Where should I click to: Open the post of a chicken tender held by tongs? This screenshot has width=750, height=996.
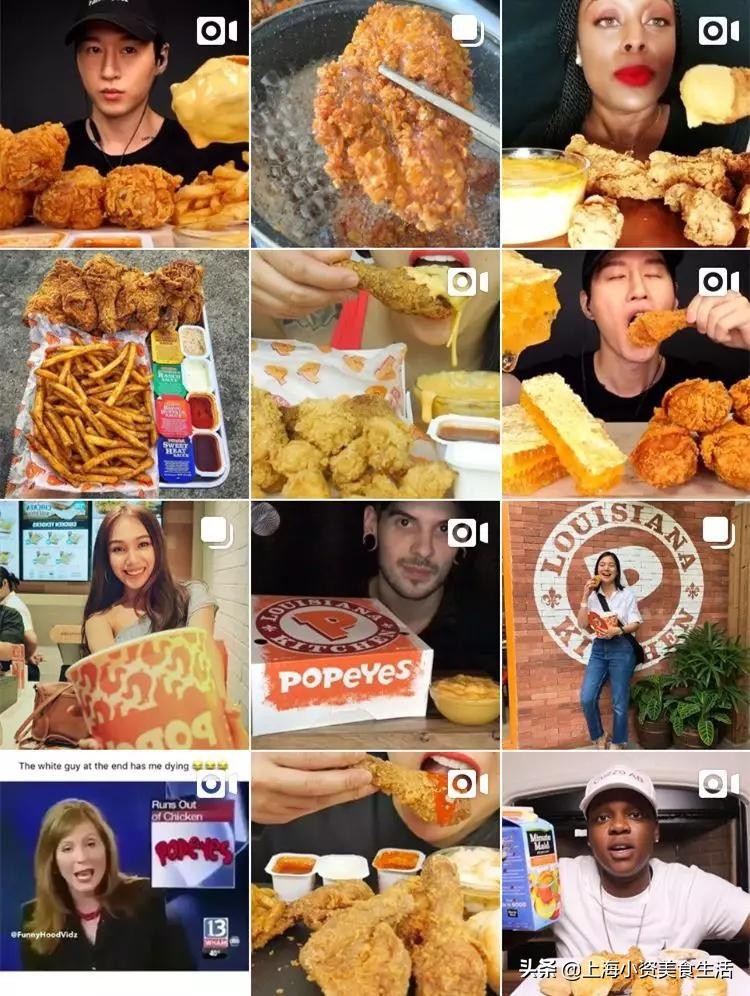click(x=375, y=124)
